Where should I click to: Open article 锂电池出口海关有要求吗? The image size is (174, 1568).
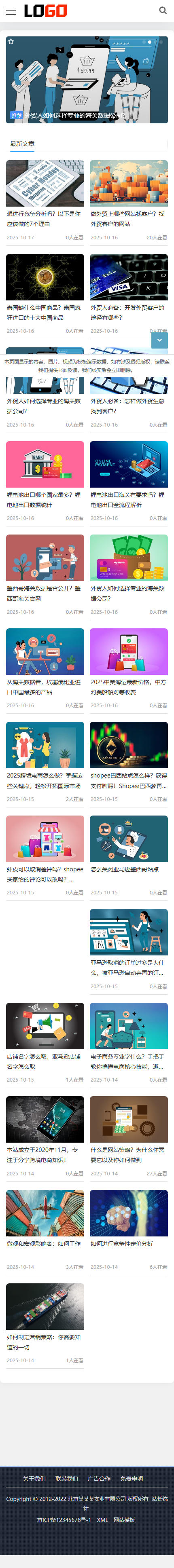[x=128, y=500]
